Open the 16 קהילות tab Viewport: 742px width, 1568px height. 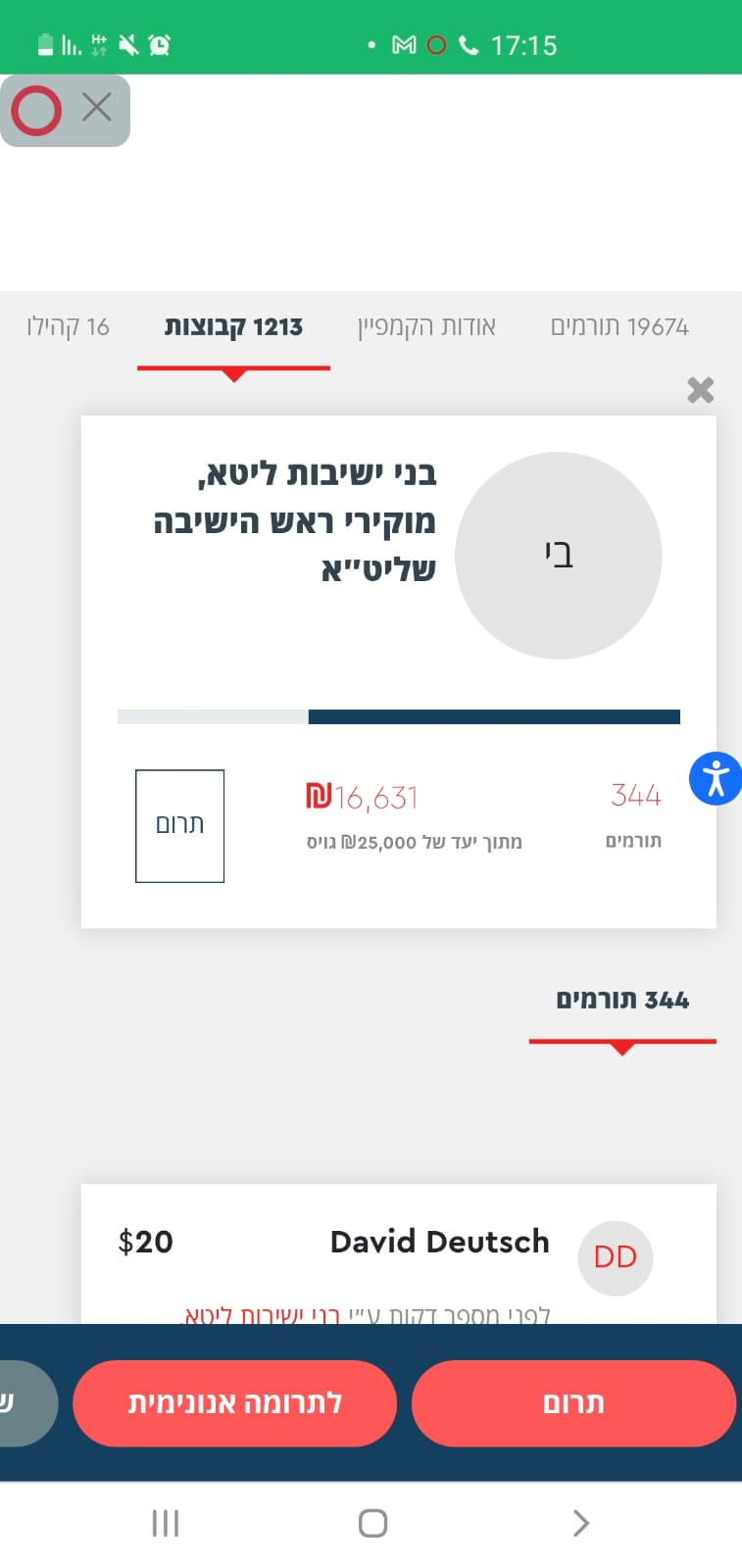[x=65, y=327]
